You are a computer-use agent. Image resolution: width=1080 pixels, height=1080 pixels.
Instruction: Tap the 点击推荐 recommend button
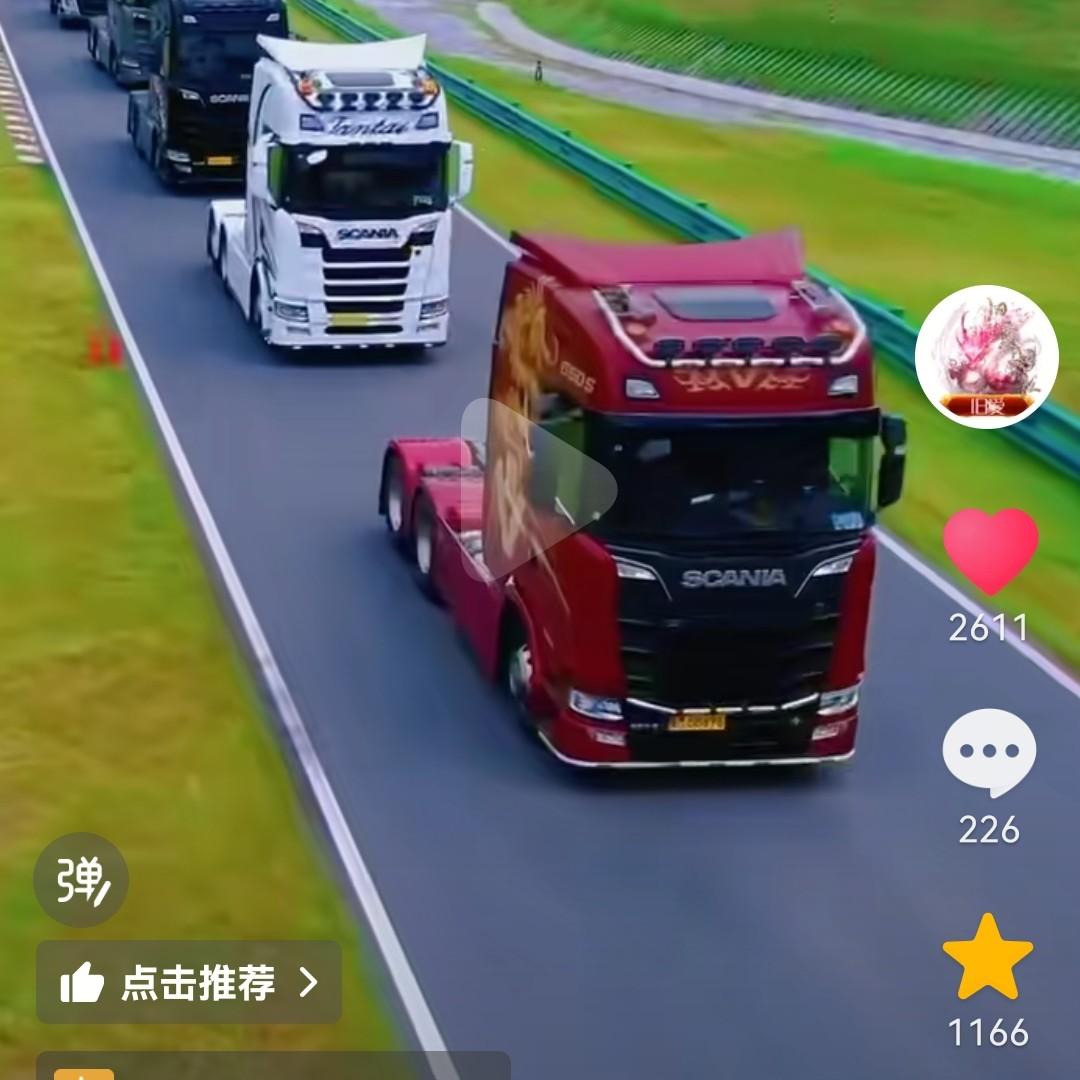tap(189, 982)
